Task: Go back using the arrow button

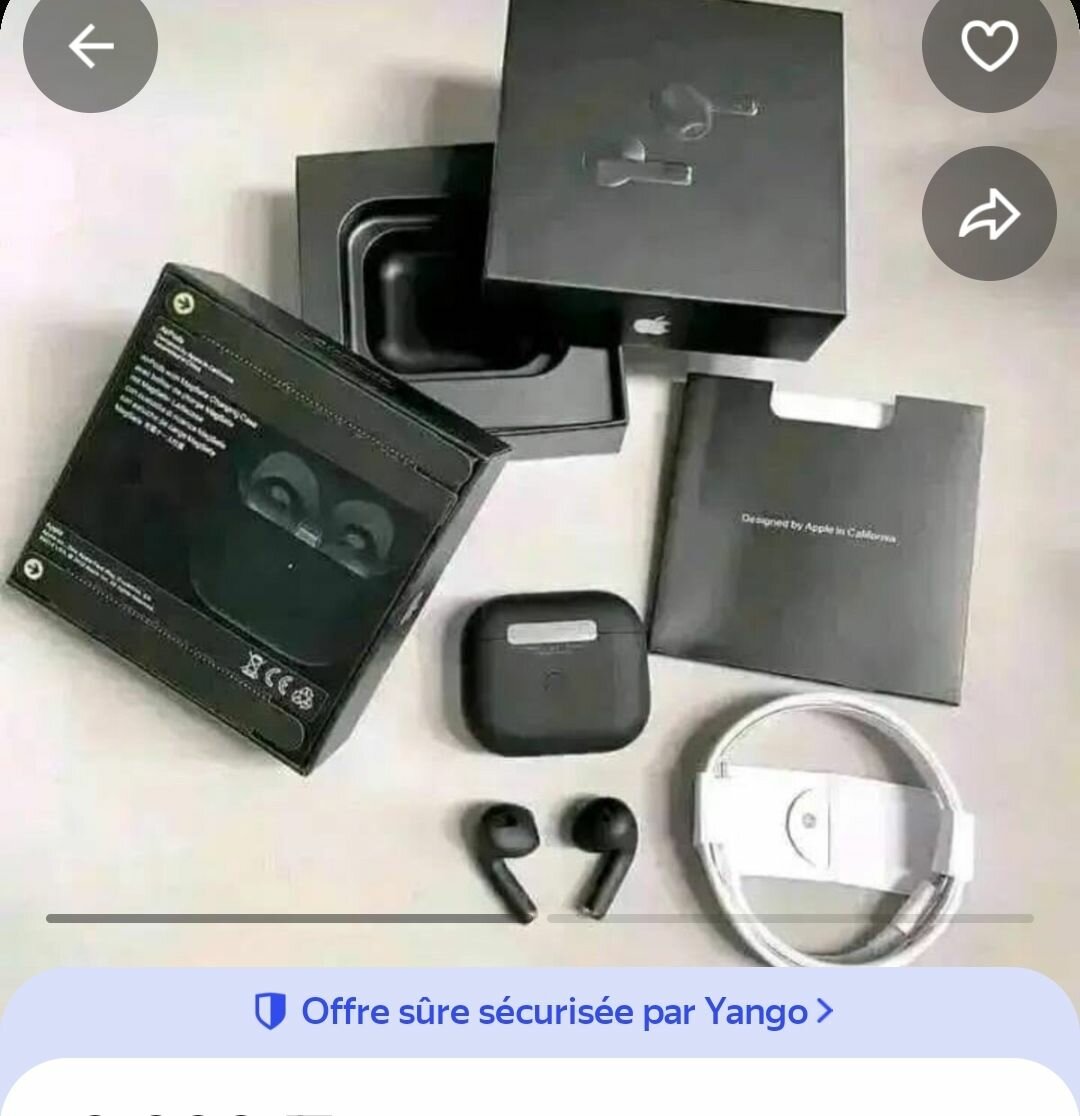Action: [x=90, y=46]
